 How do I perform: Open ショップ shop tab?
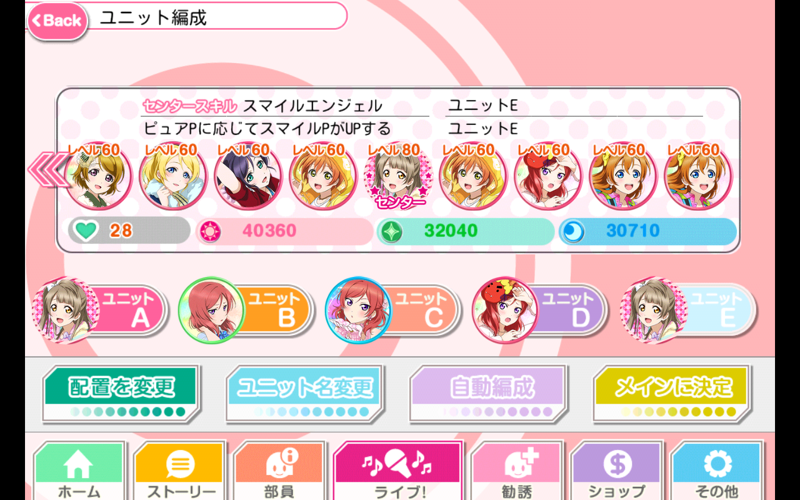(x=615, y=472)
